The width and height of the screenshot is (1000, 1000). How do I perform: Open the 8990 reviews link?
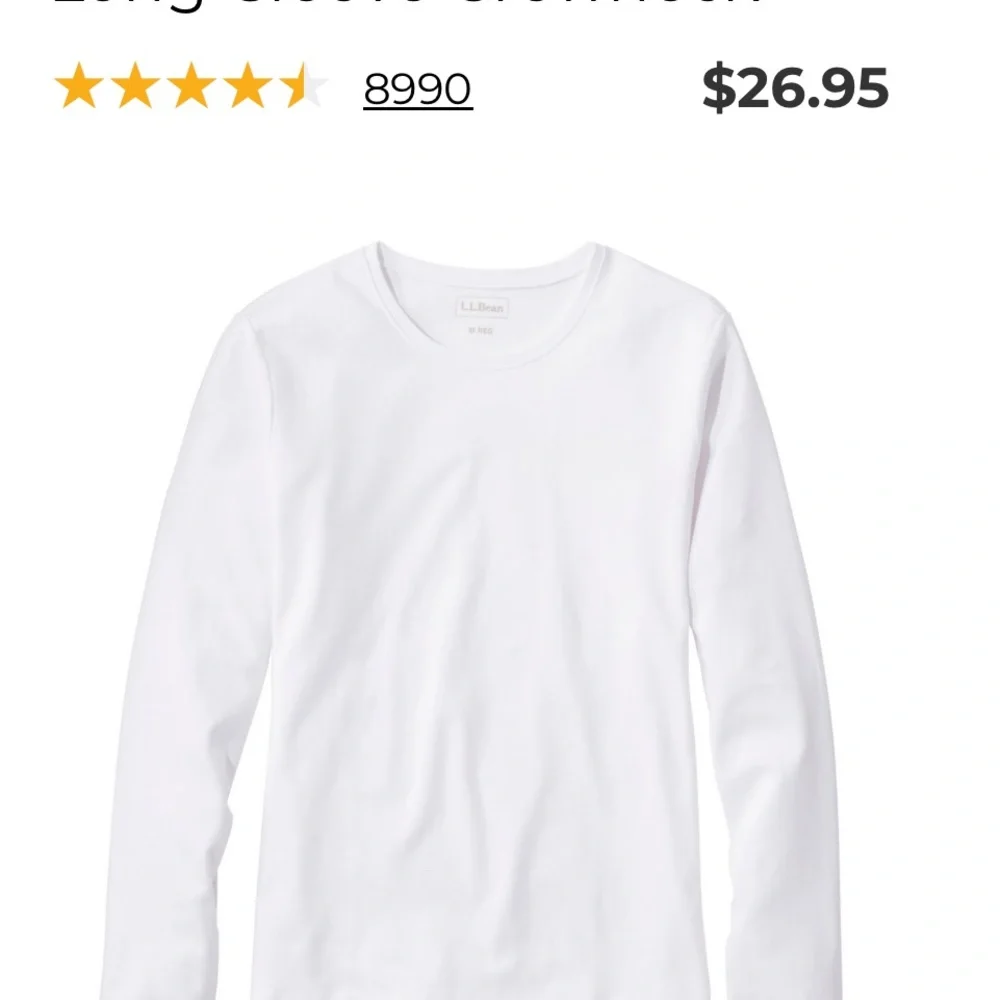click(417, 89)
